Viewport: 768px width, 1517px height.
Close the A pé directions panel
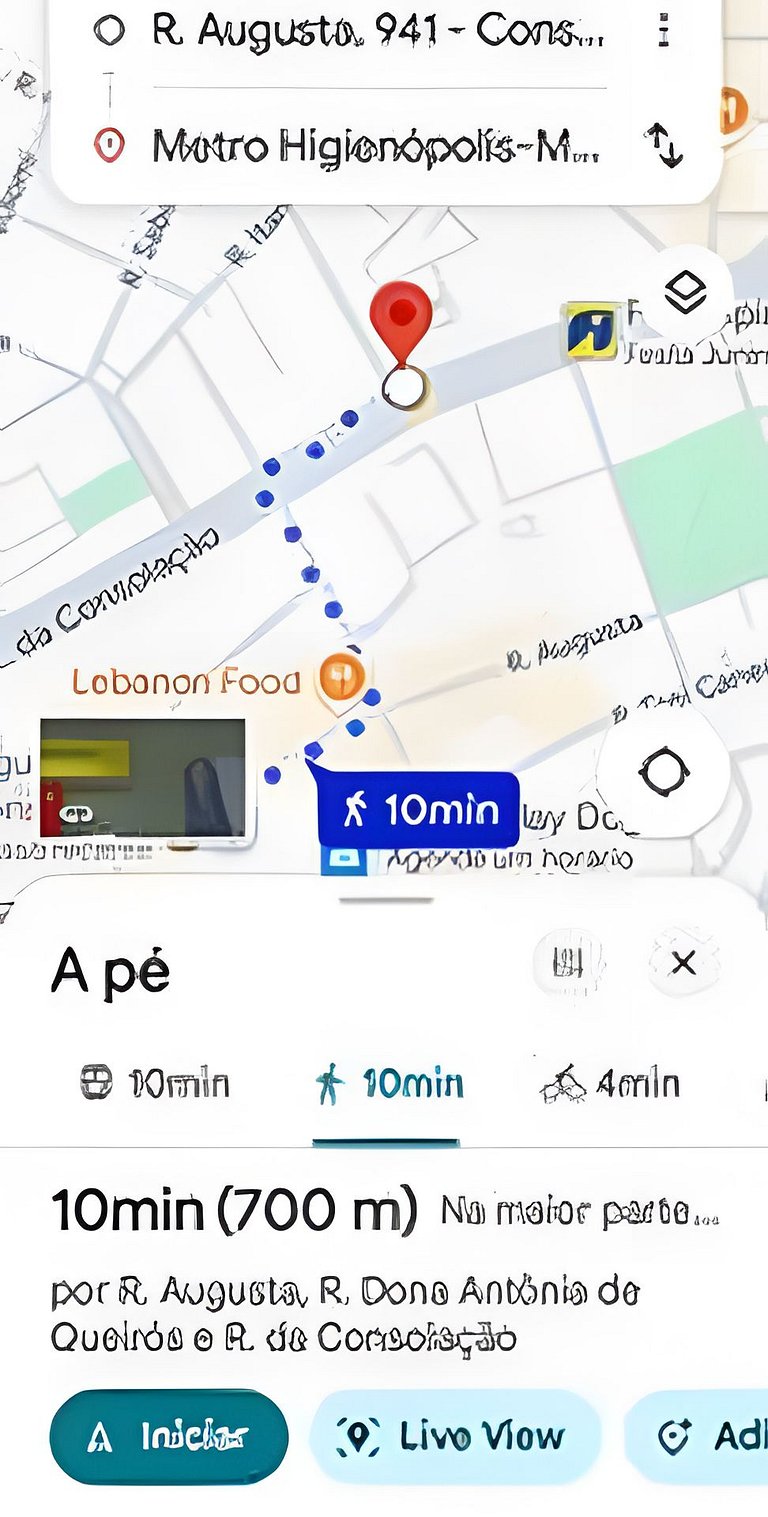684,963
